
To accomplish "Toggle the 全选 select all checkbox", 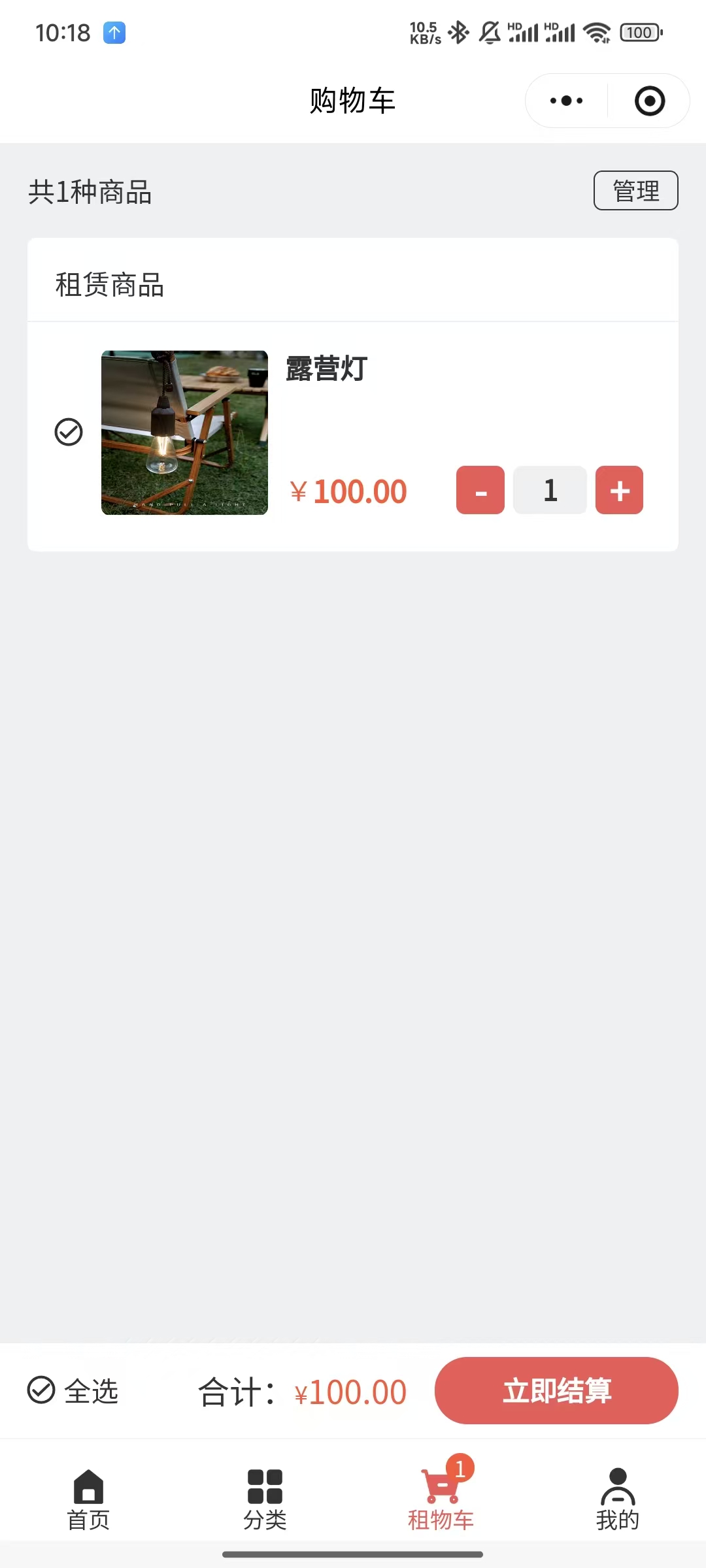I will click(41, 1390).
